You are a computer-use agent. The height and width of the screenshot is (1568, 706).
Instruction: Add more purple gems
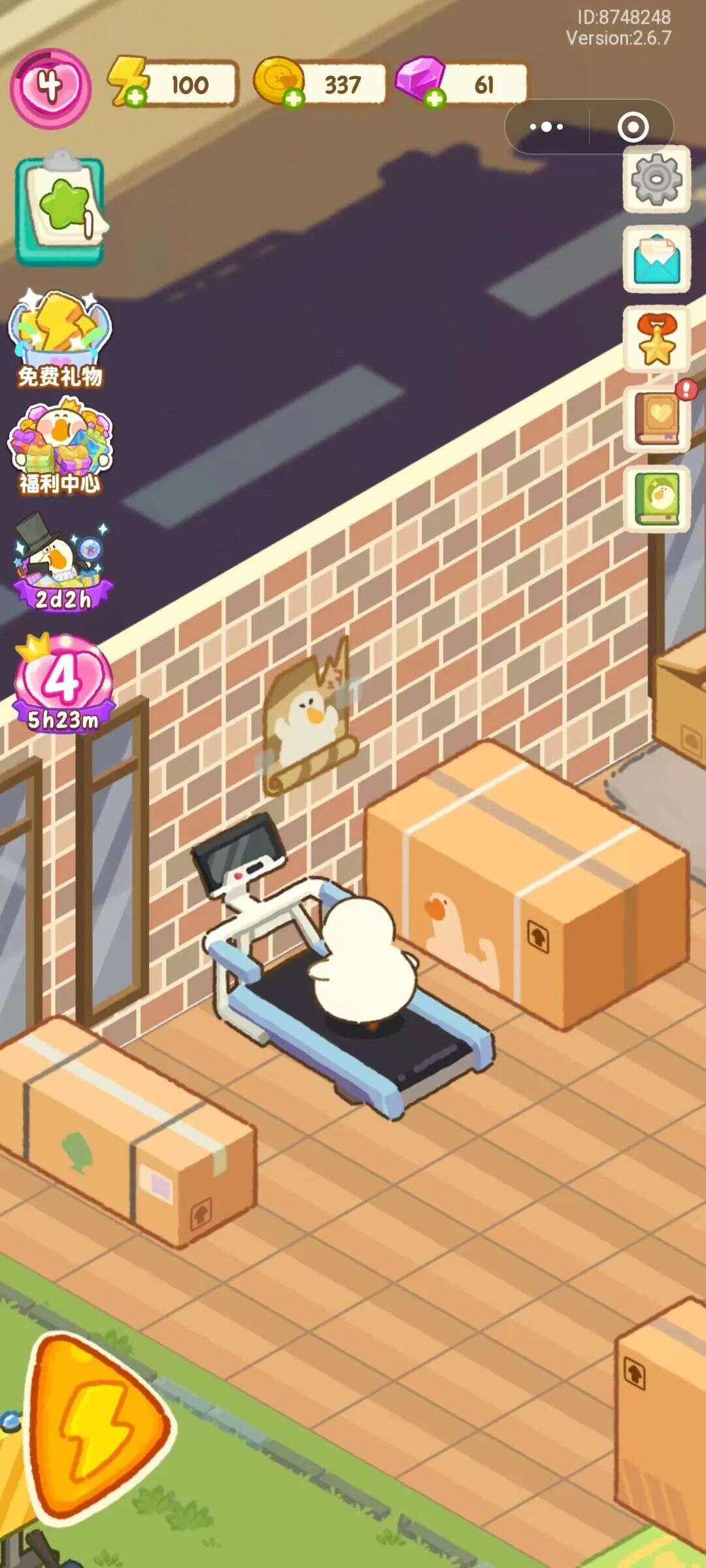435,98
